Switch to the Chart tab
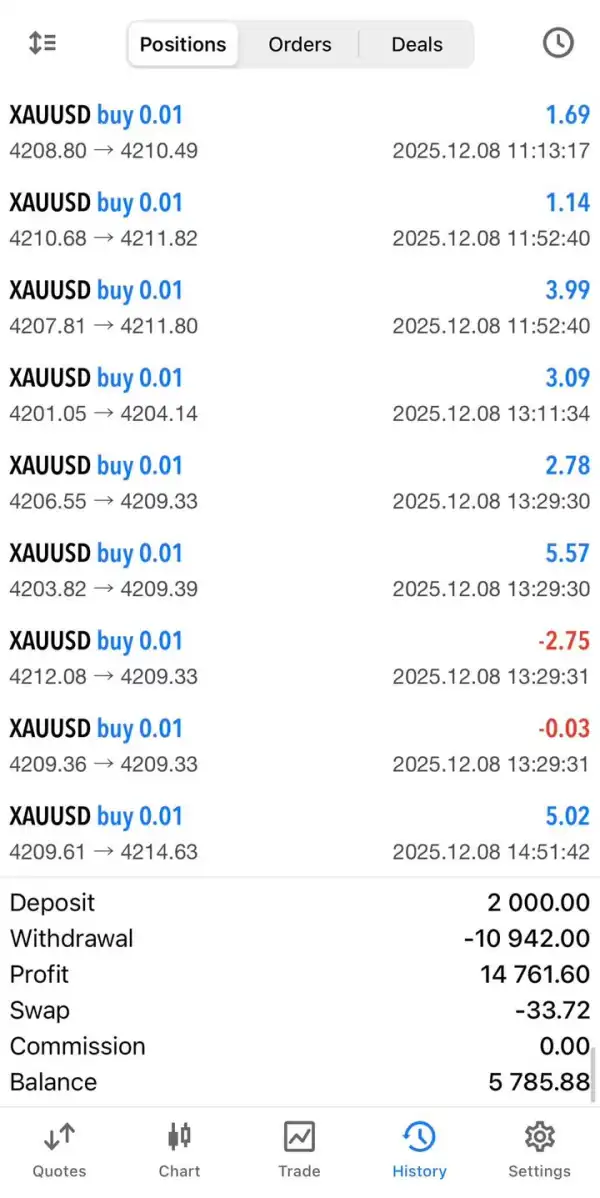 tap(179, 1150)
